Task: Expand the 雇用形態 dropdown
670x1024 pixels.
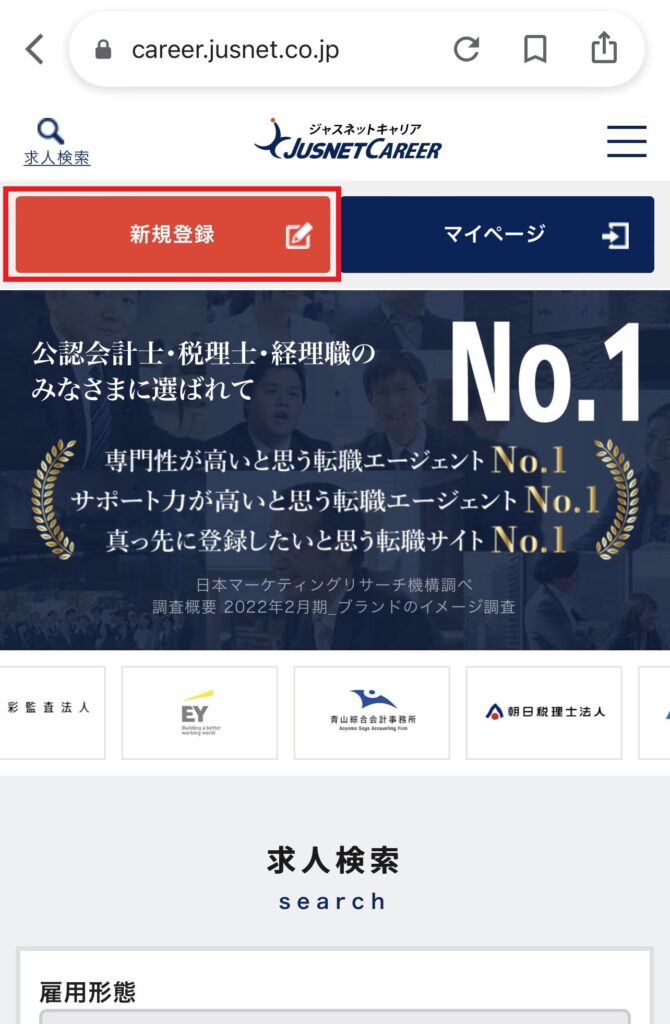Action: click(335, 1018)
